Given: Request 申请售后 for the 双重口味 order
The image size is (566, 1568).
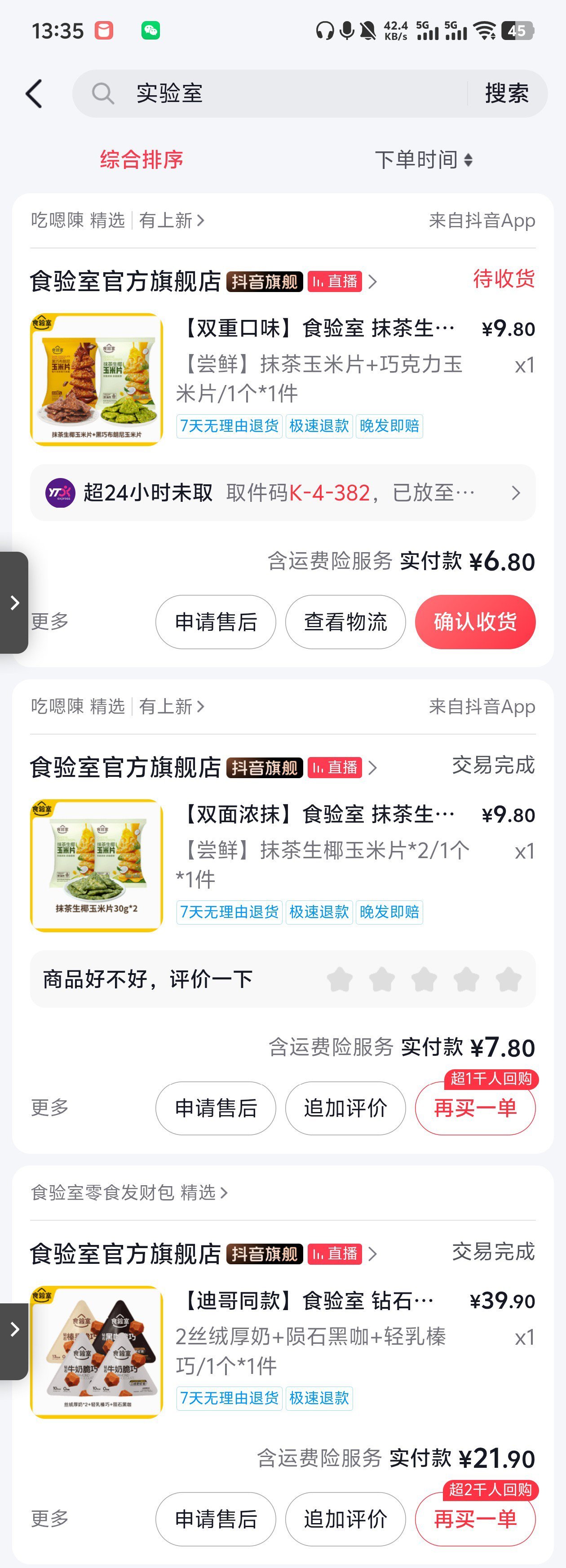Looking at the screenshot, I should [216, 621].
